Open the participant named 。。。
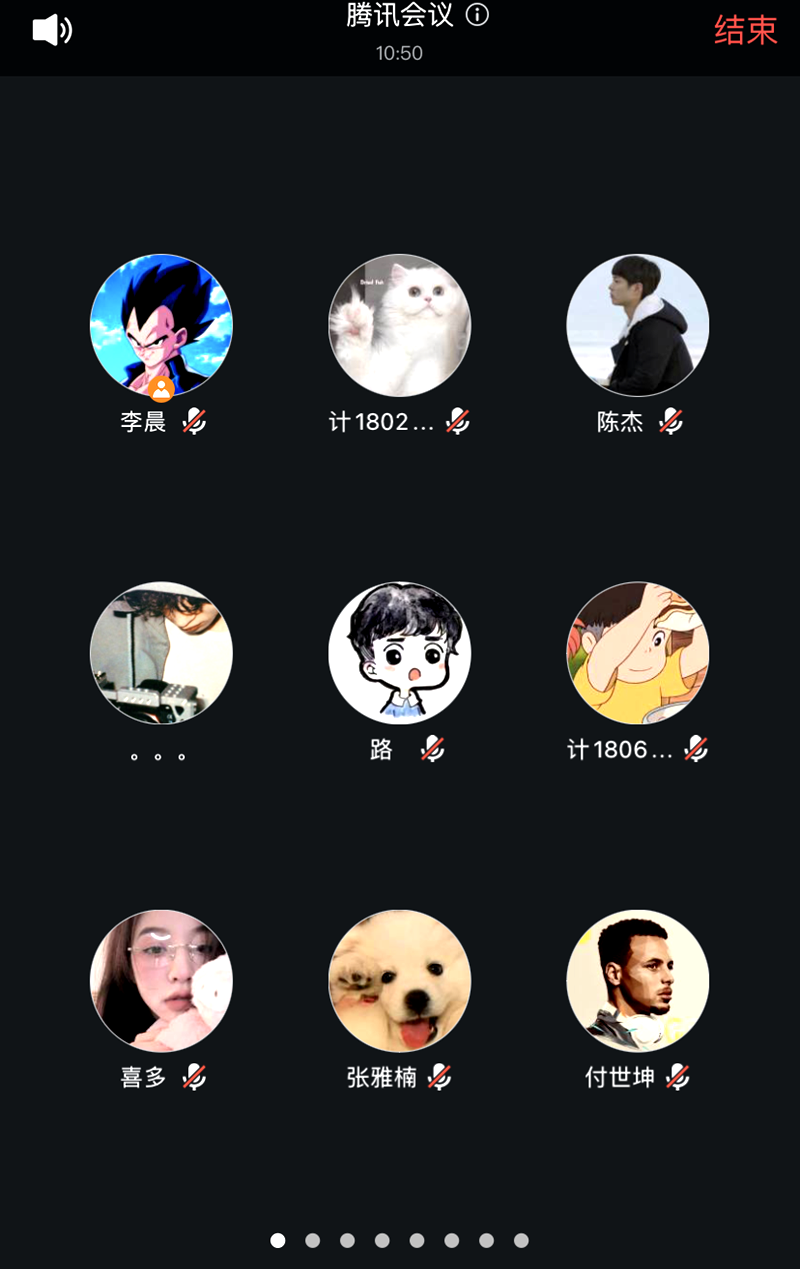 coord(161,653)
